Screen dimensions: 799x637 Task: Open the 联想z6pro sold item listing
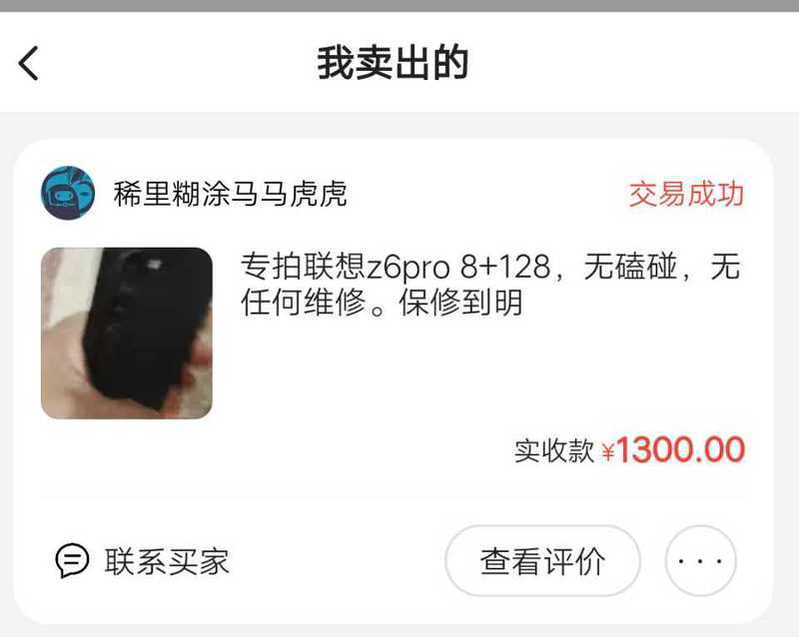pos(490,285)
